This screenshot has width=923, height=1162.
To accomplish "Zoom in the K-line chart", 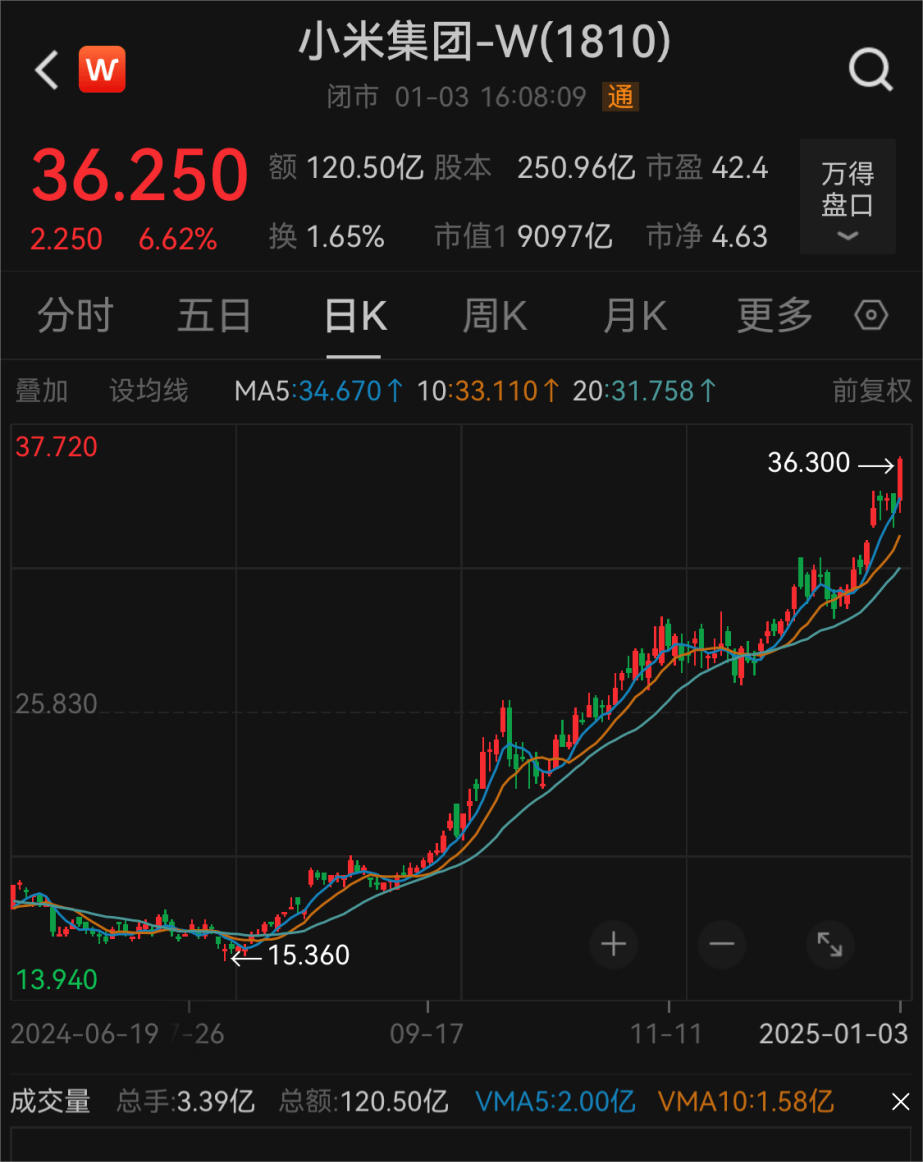I will click(x=613, y=944).
